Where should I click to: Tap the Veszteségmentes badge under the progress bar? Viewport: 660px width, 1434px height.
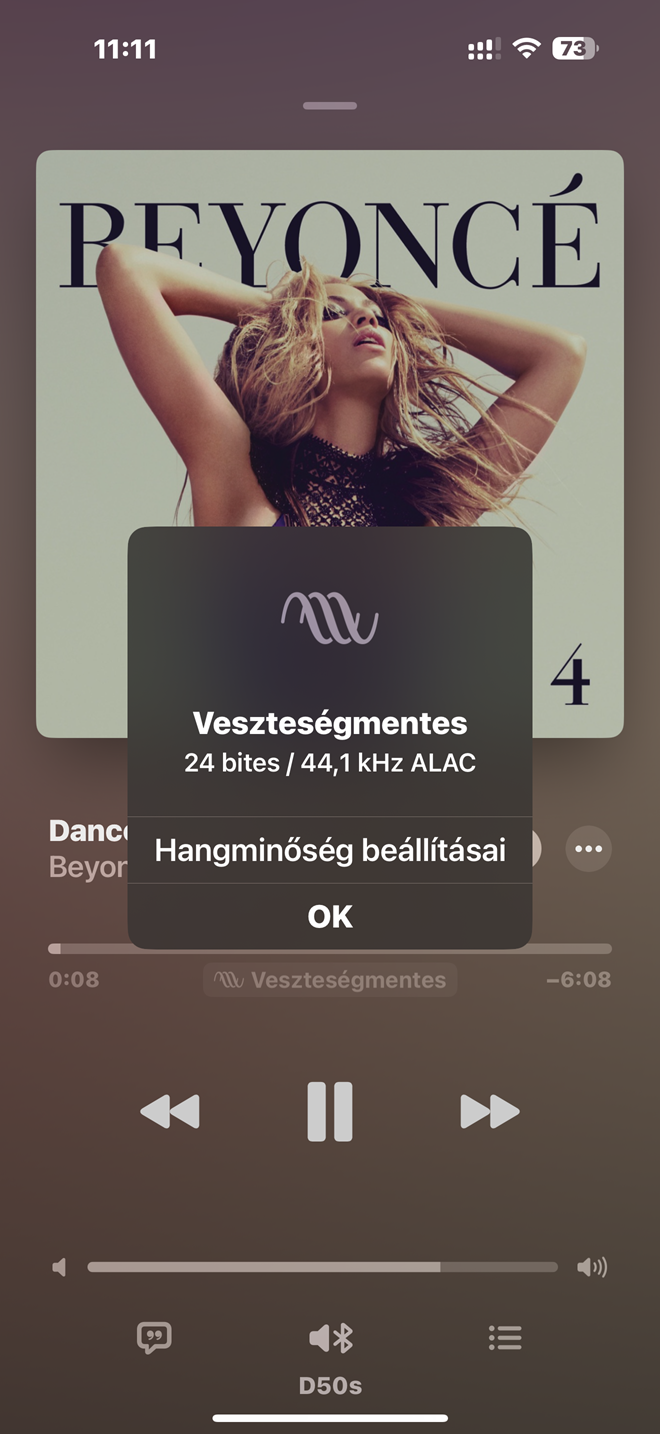point(330,980)
